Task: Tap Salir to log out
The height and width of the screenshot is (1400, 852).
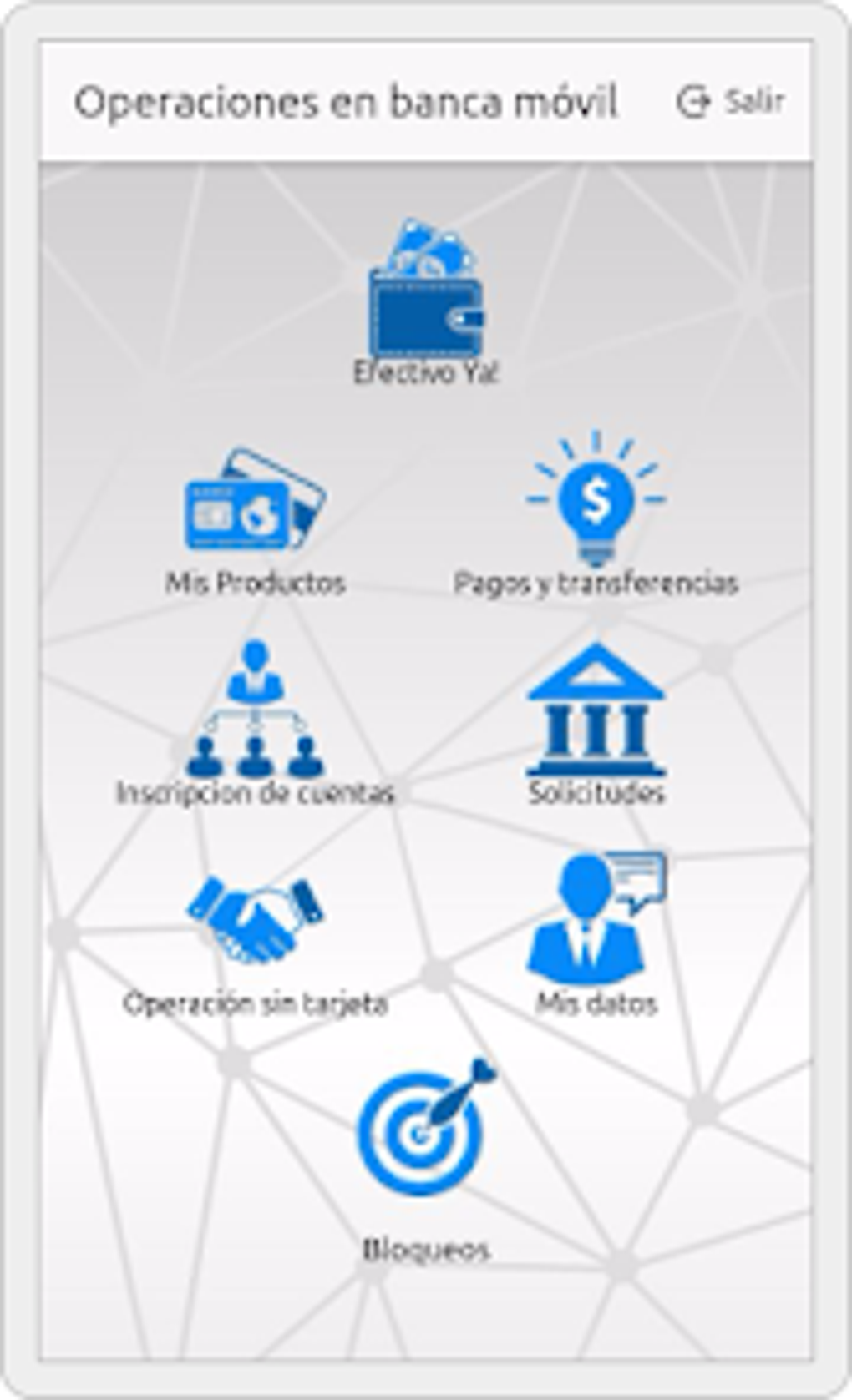Action: pyautogui.click(x=730, y=102)
